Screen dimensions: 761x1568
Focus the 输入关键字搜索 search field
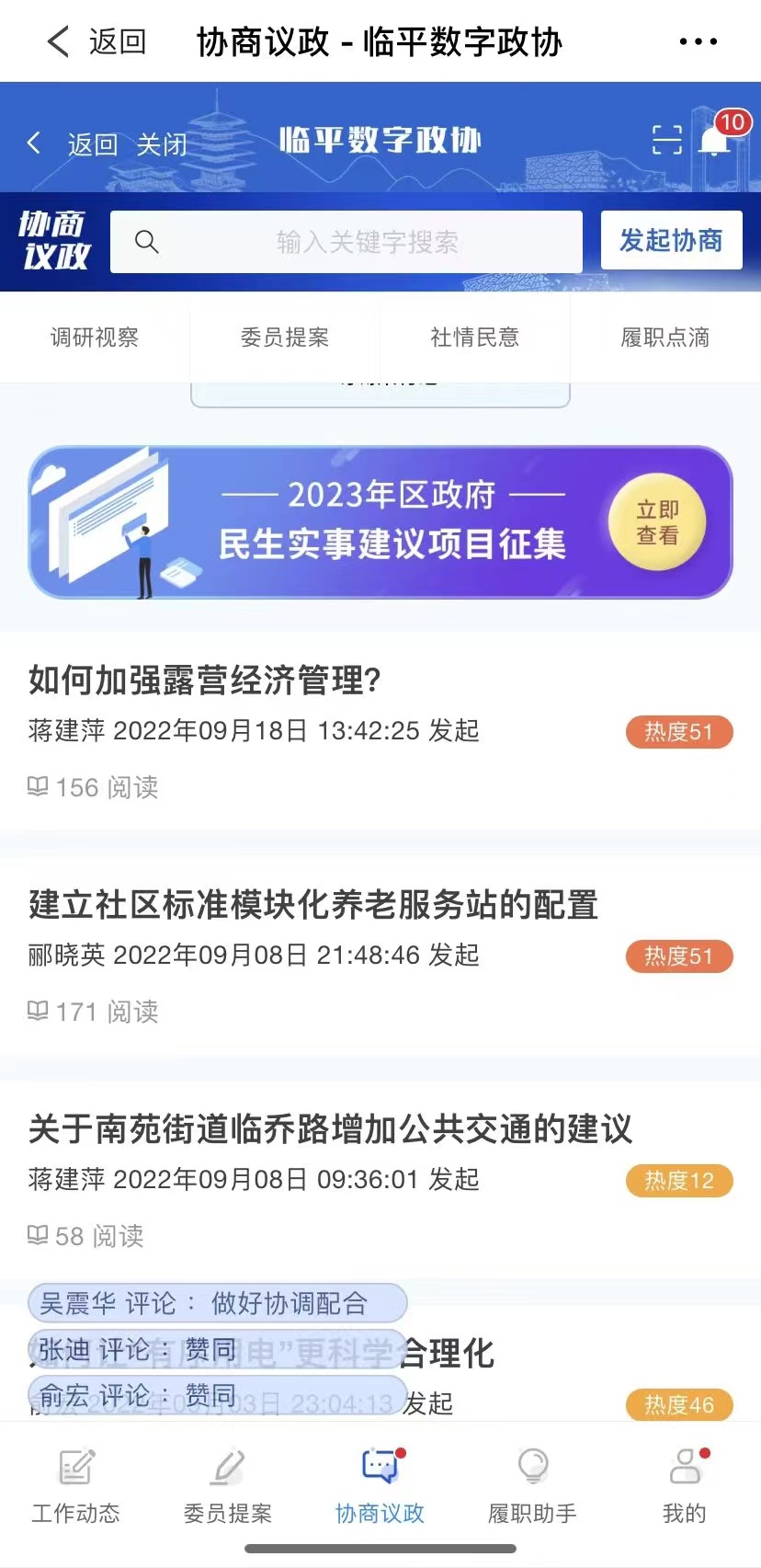[366, 242]
